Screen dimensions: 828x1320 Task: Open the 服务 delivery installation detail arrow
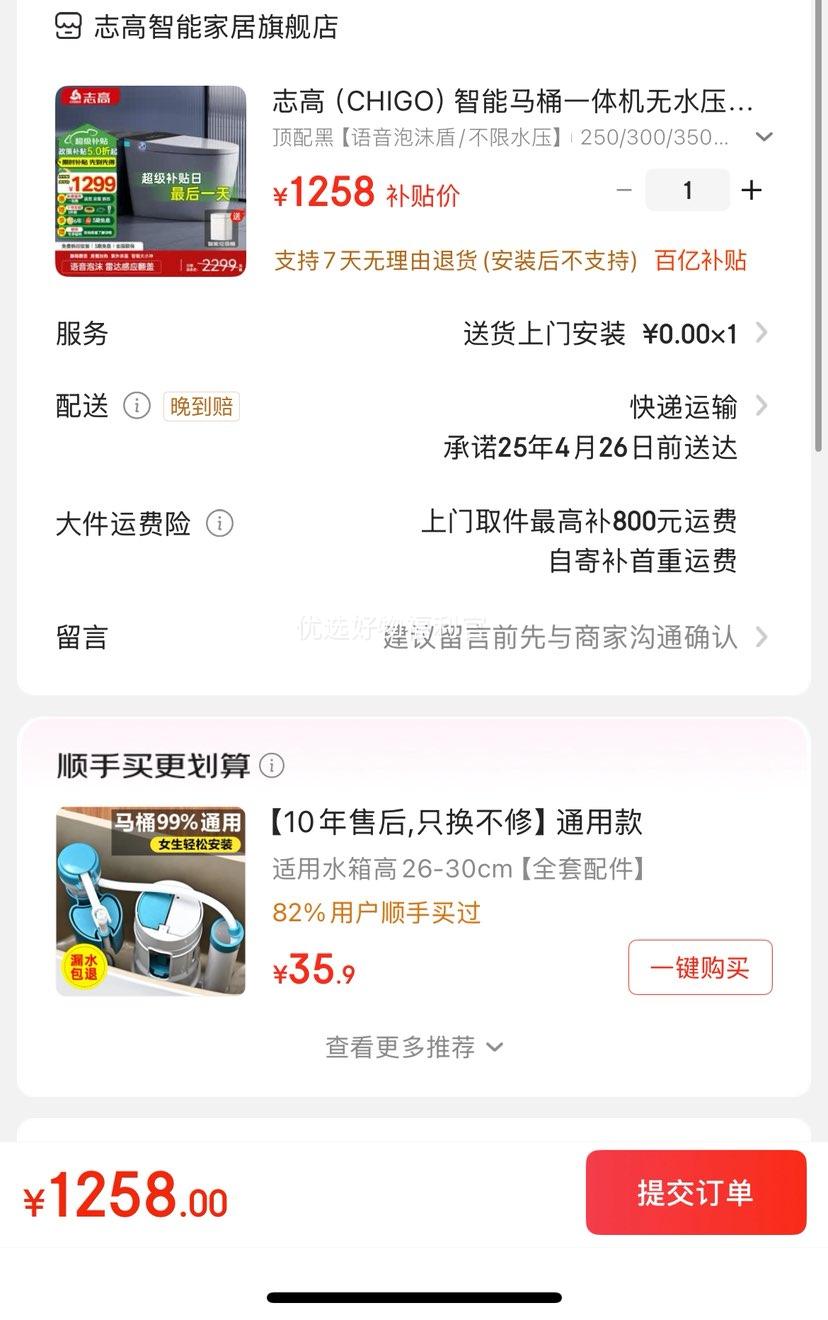(762, 333)
